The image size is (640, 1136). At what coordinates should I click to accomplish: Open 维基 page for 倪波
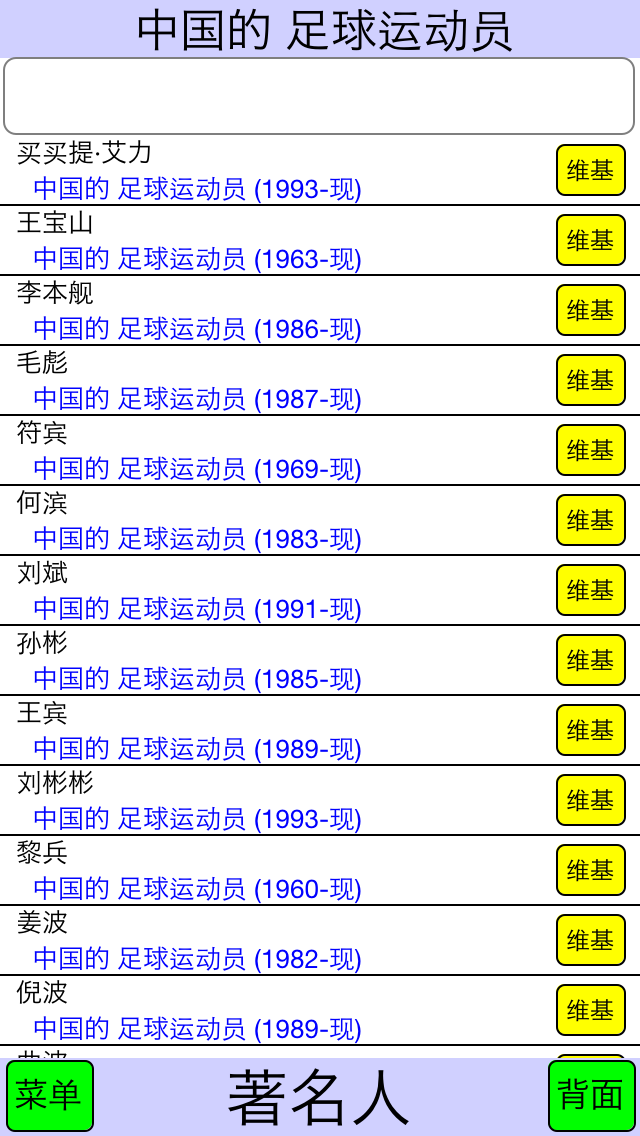click(591, 1009)
